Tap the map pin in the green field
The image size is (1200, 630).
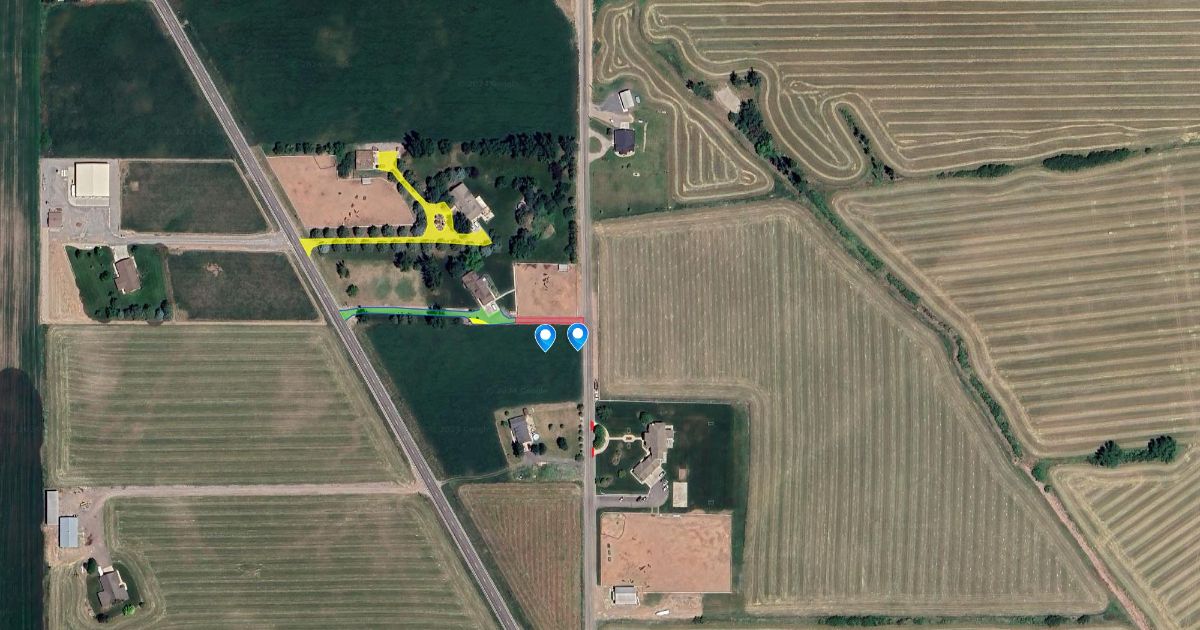[545, 336]
